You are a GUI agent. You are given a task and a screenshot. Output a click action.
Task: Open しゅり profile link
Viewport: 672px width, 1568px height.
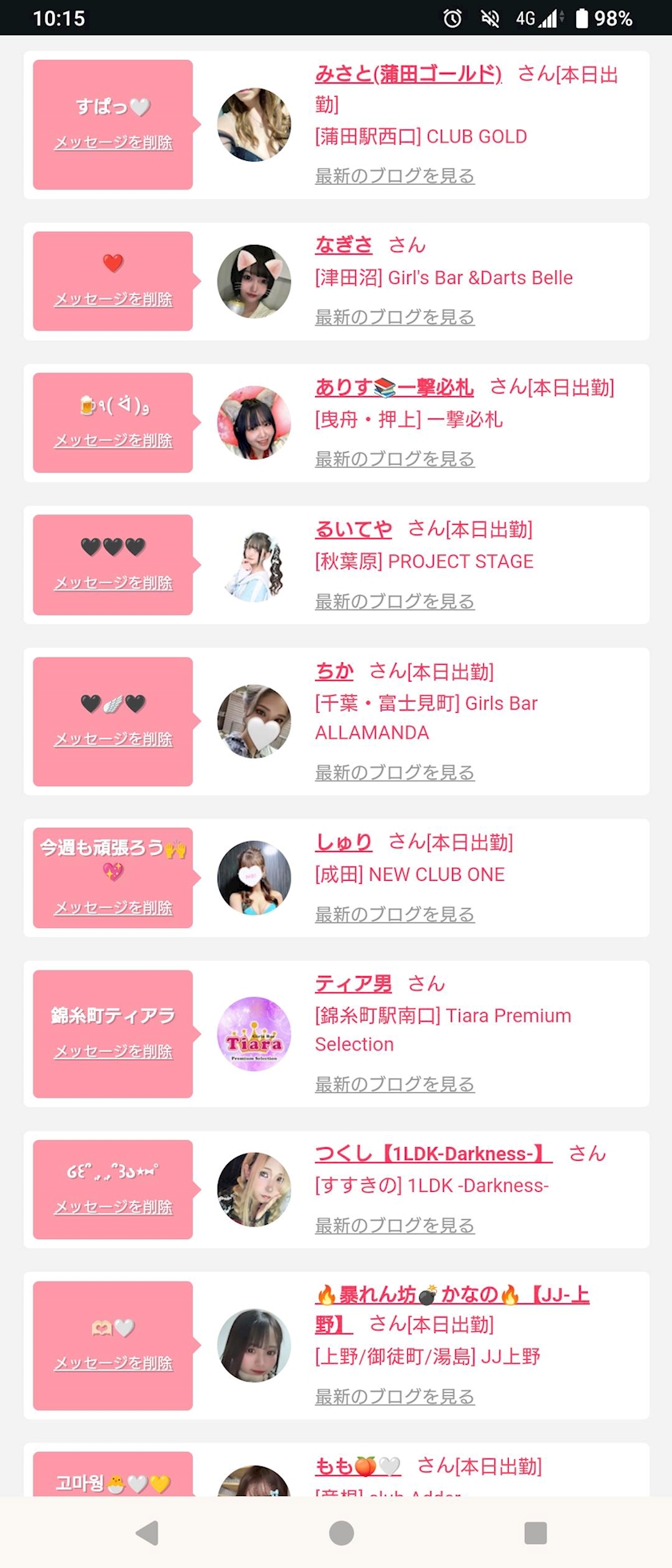point(344,842)
